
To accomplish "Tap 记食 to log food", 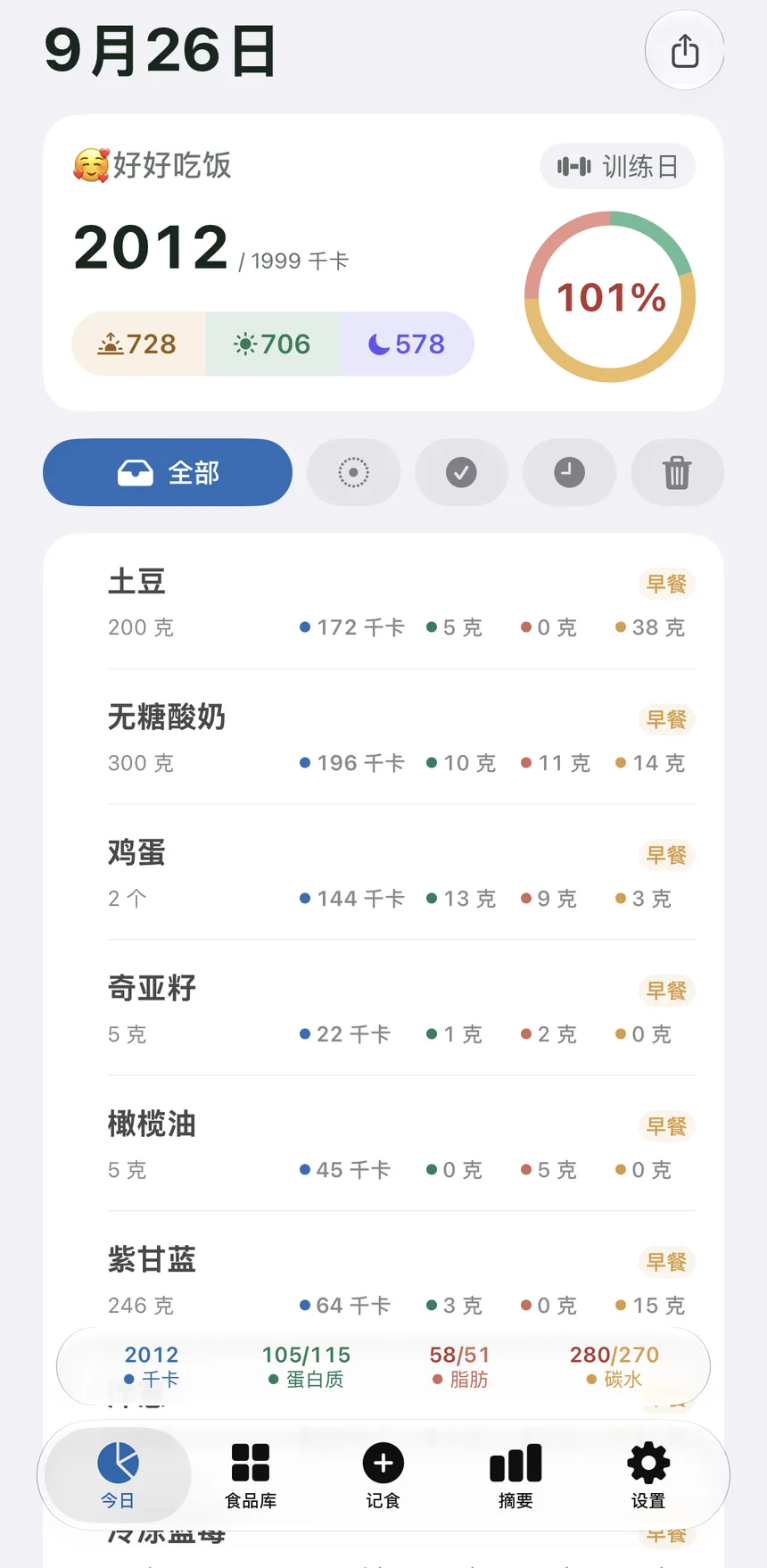I will (383, 1476).
